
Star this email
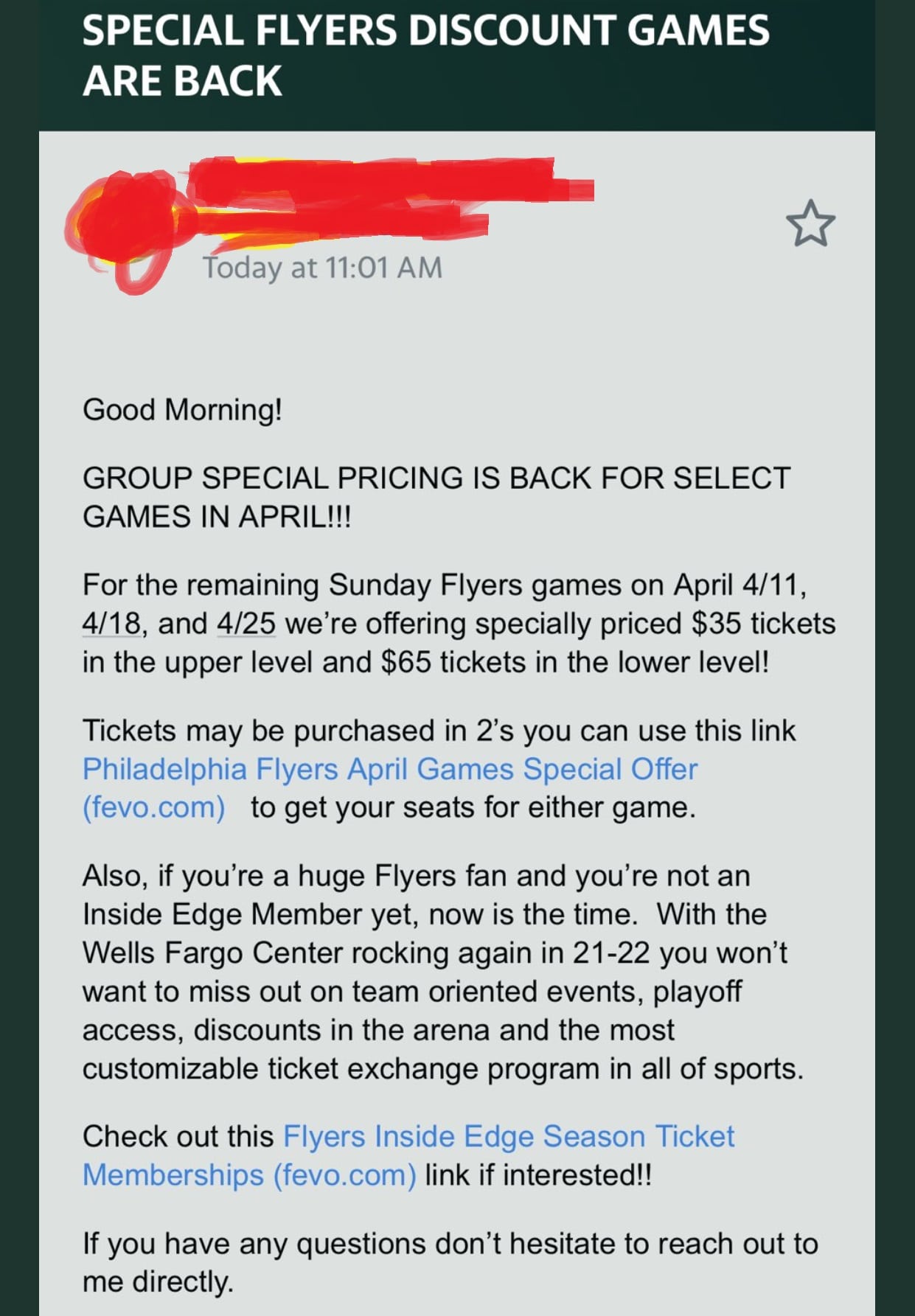pyautogui.click(x=810, y=223)
